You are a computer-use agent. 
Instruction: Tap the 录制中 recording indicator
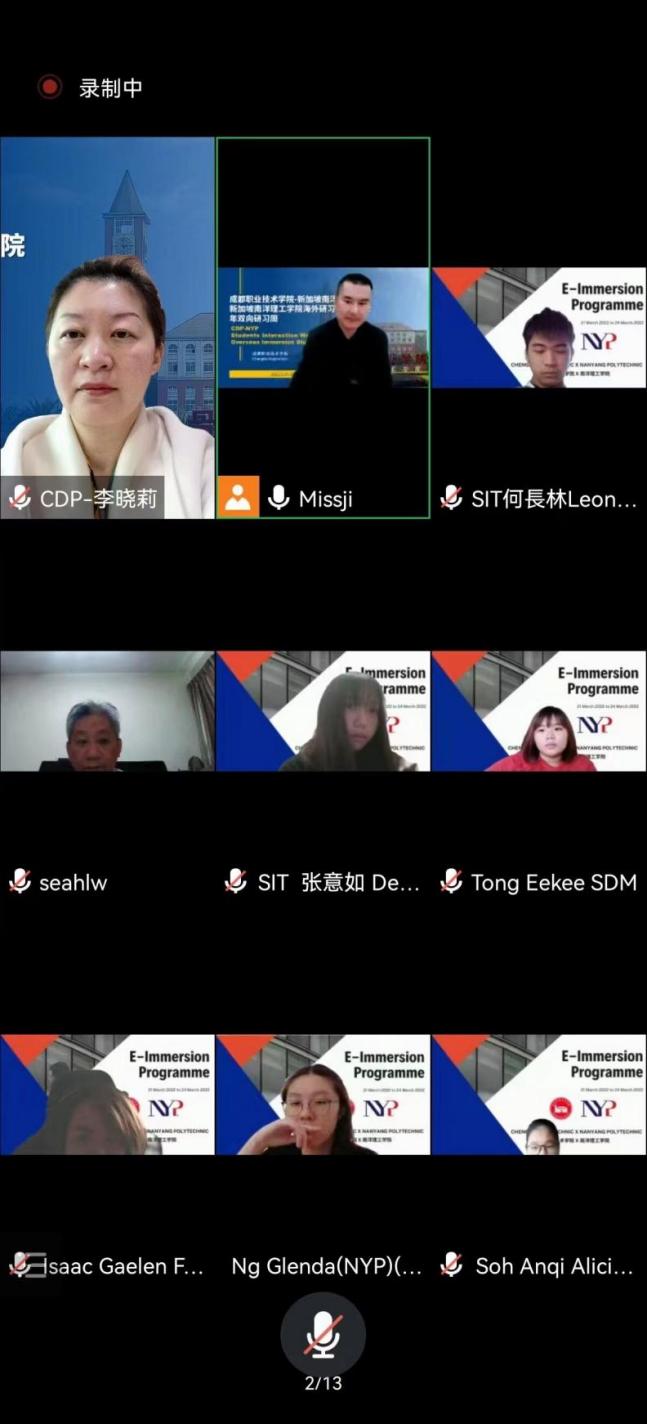[x=90, y=87]
